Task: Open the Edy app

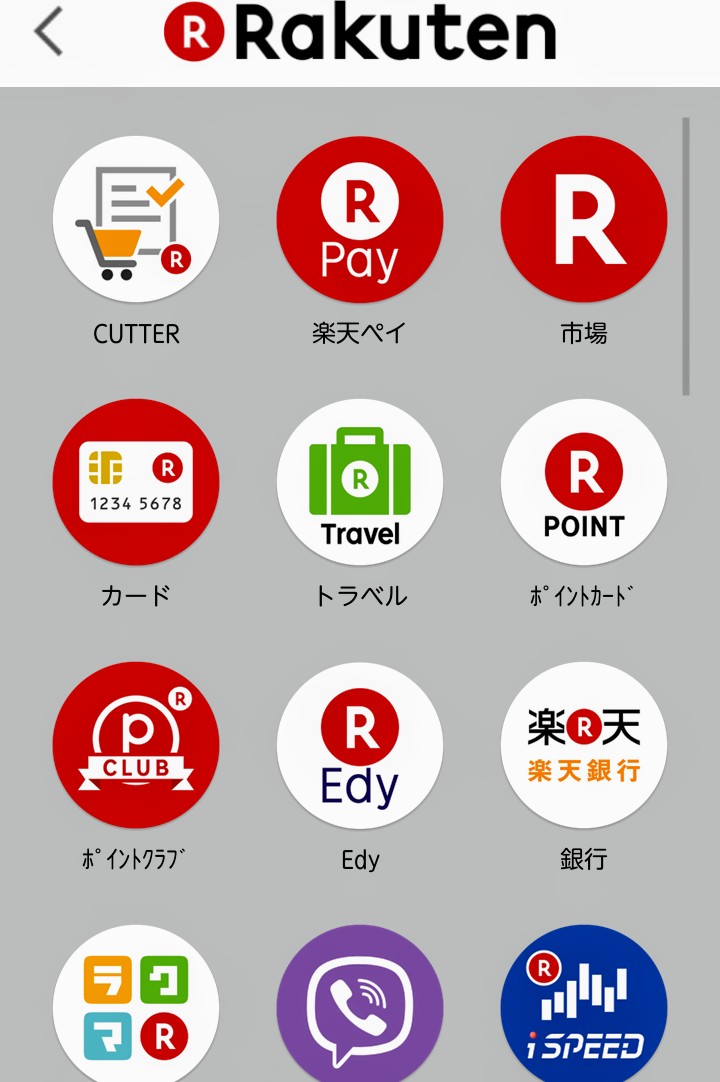Action: point(360,745)
